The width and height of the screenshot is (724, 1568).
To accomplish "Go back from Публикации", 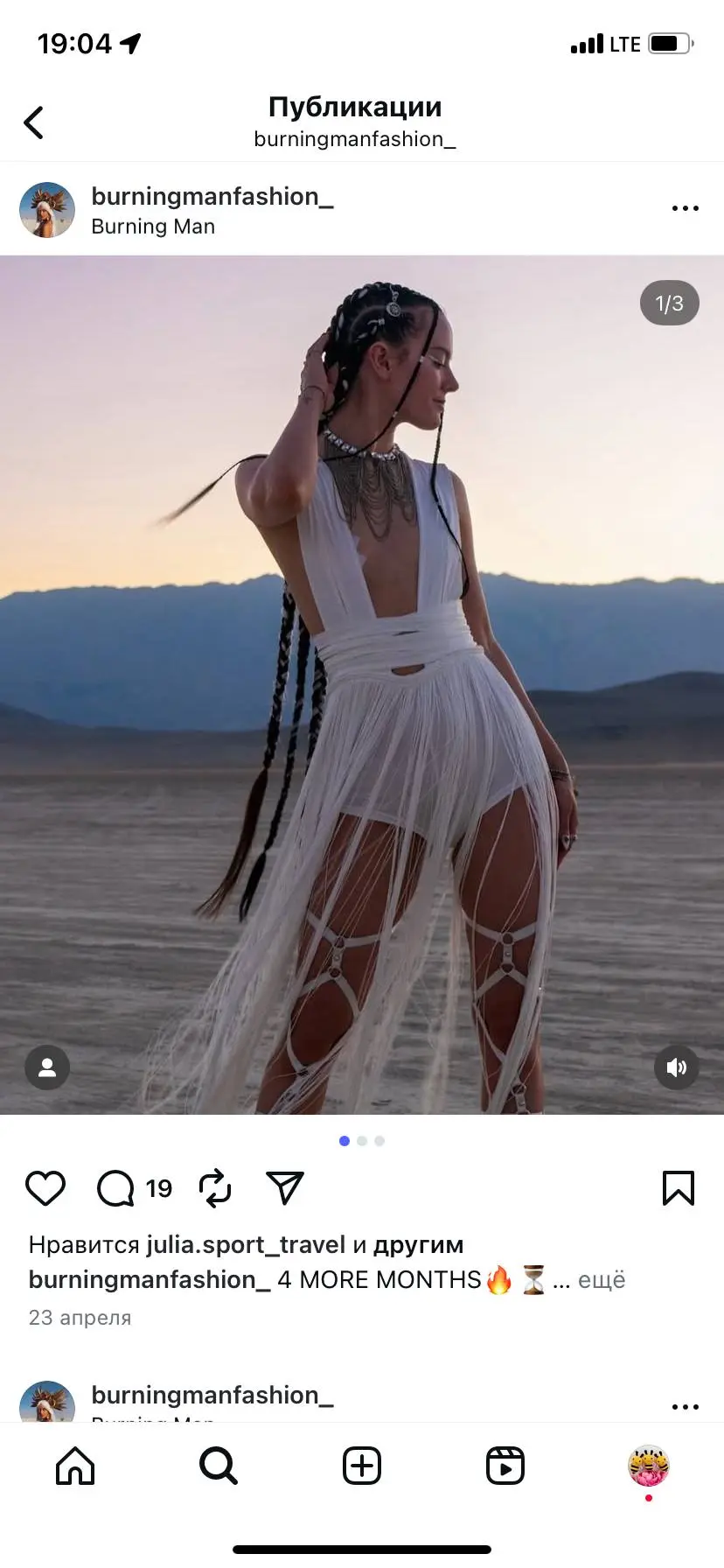I will tap(34, 122).
